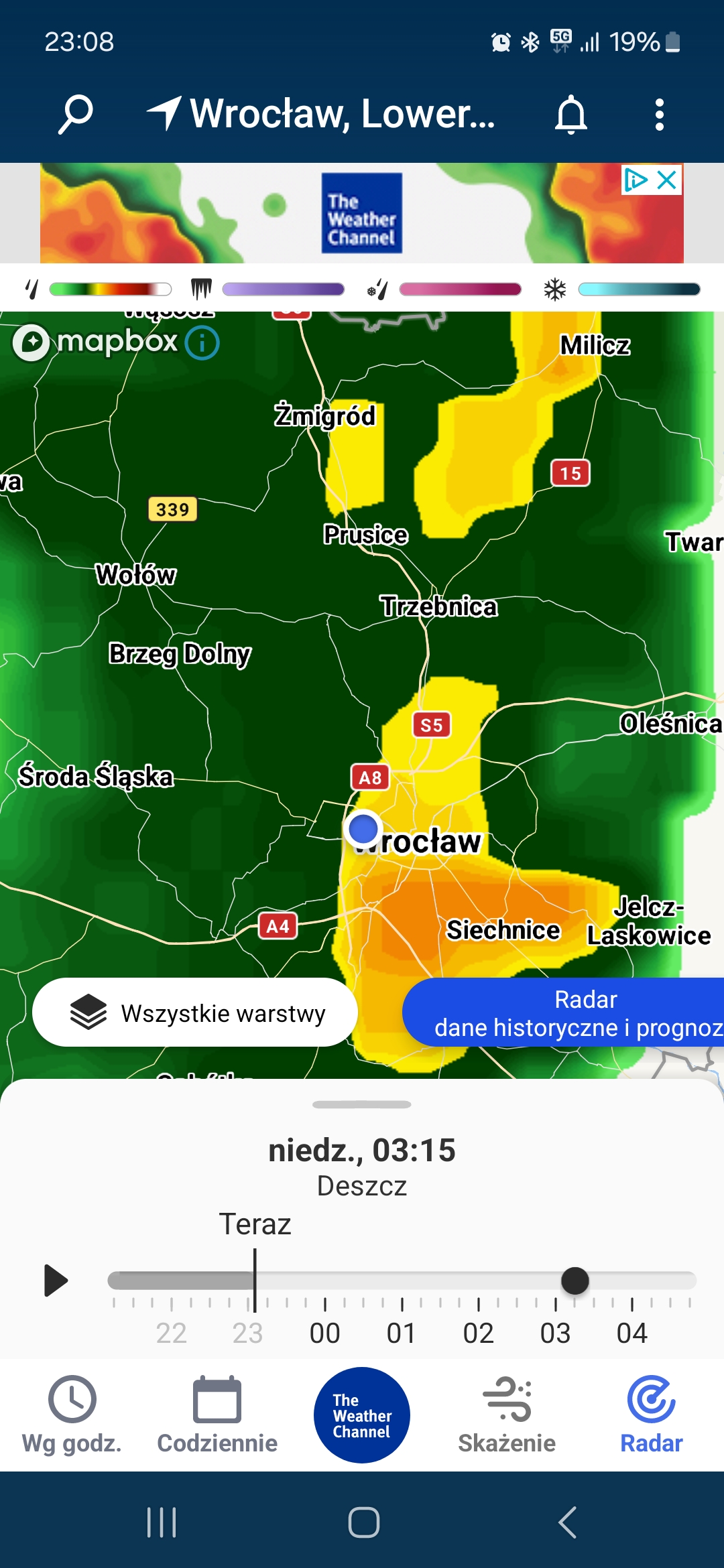Viewport: 724px width, 1568px height.
Task: Open the overflow menu
Action: pos(660,115)
